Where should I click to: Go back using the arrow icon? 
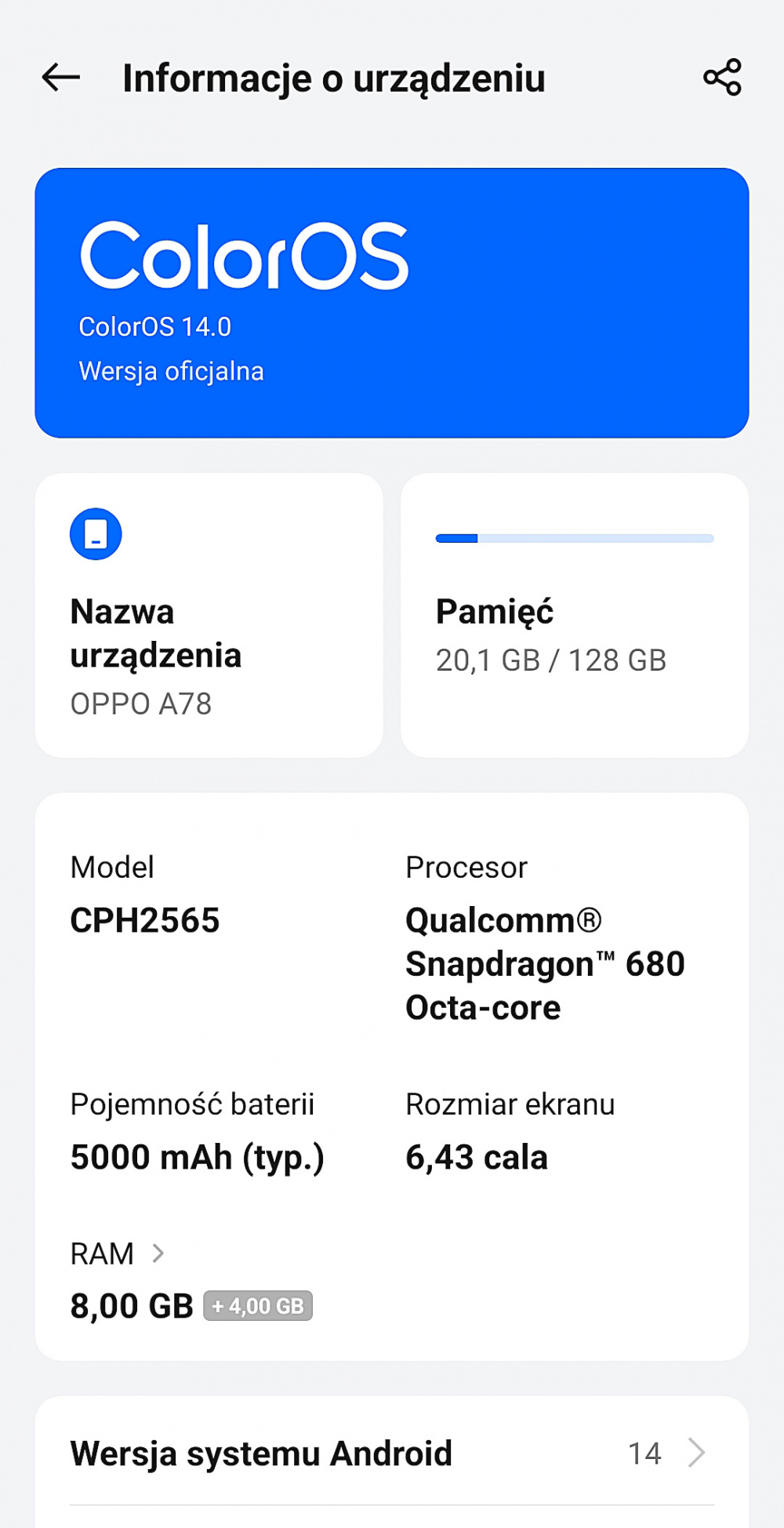click(x=61, y=78)
